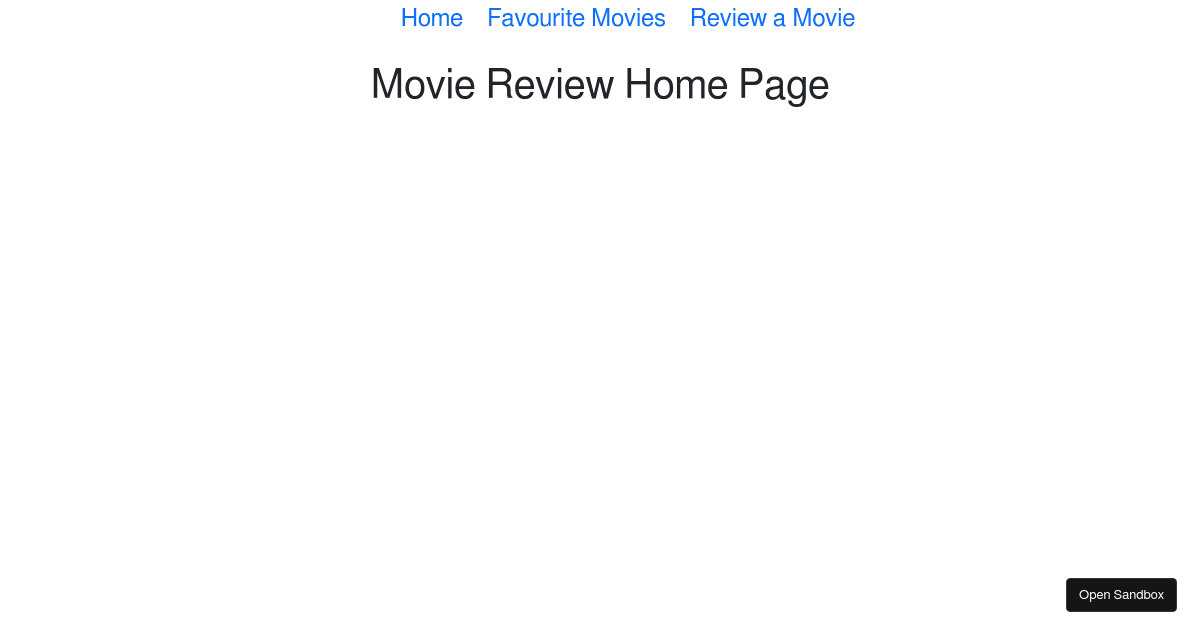Open the Home link

pyautogui.click(x=431, y=18)
